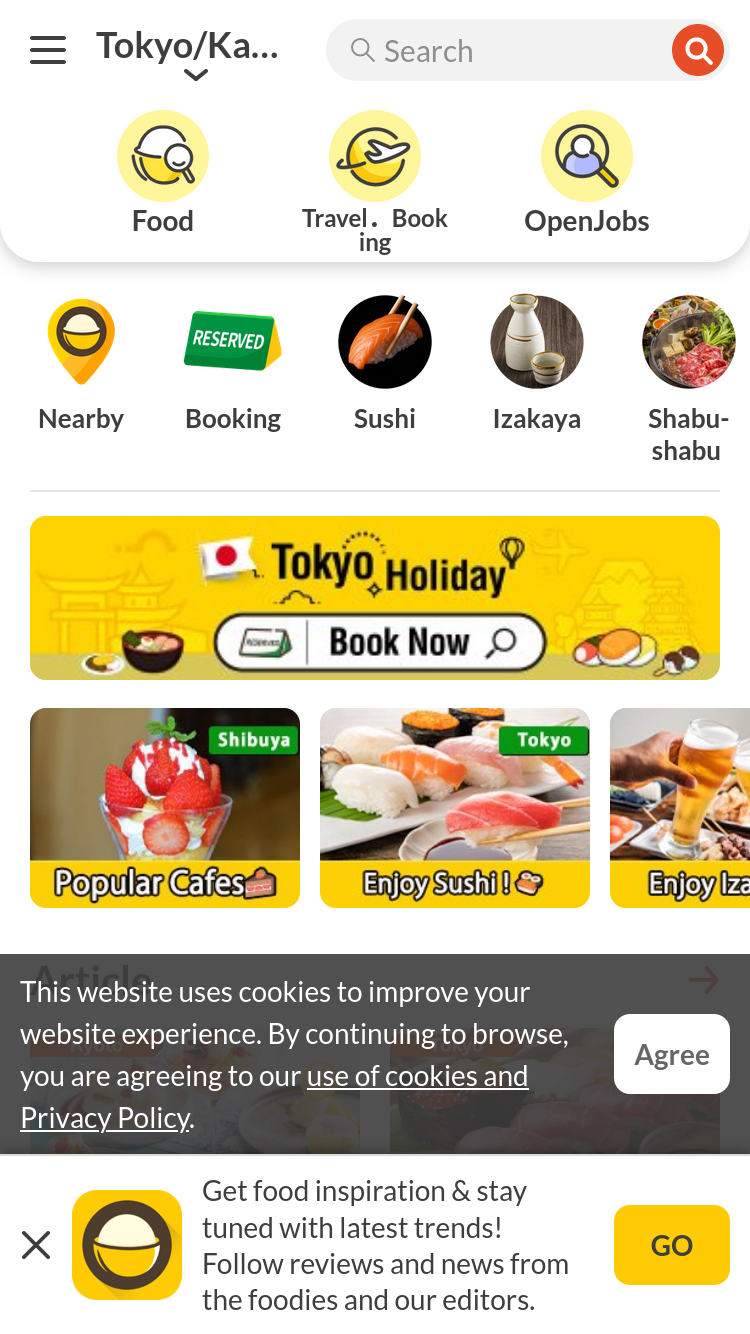Open the Food section
Viewport: 750px width, 1334px height.
pos(163,172)
